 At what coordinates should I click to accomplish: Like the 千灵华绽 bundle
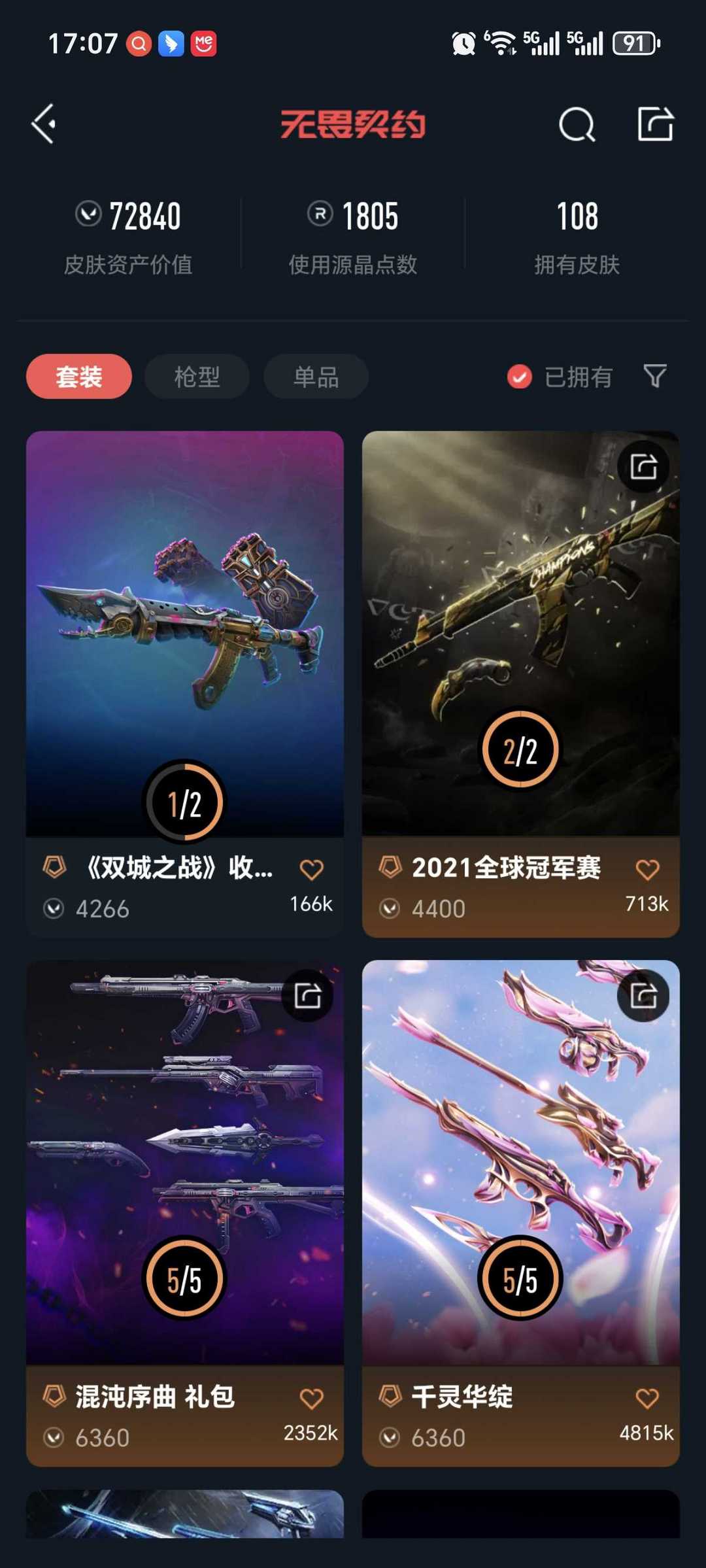[x=647, y=1399]
